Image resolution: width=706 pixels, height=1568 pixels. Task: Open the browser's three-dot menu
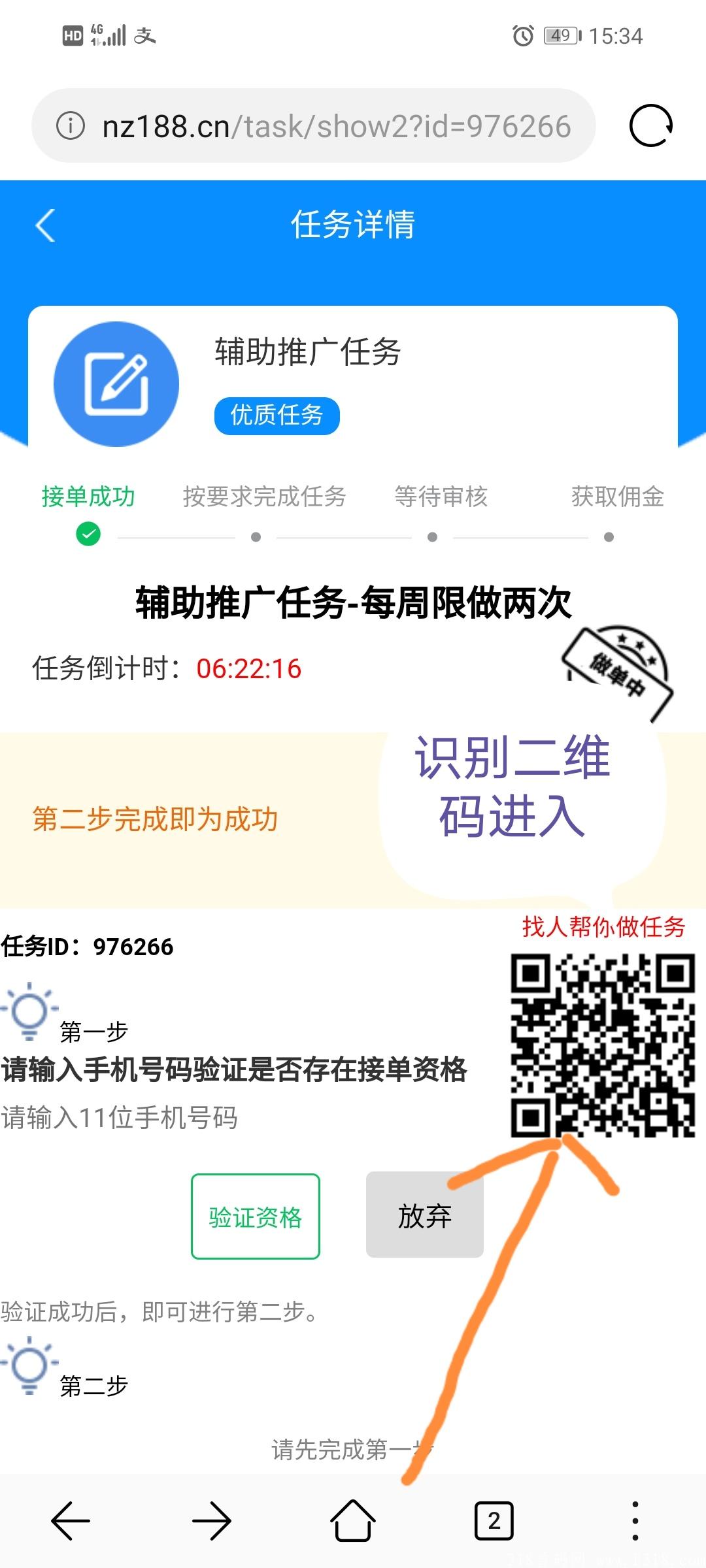[635, 1521]
